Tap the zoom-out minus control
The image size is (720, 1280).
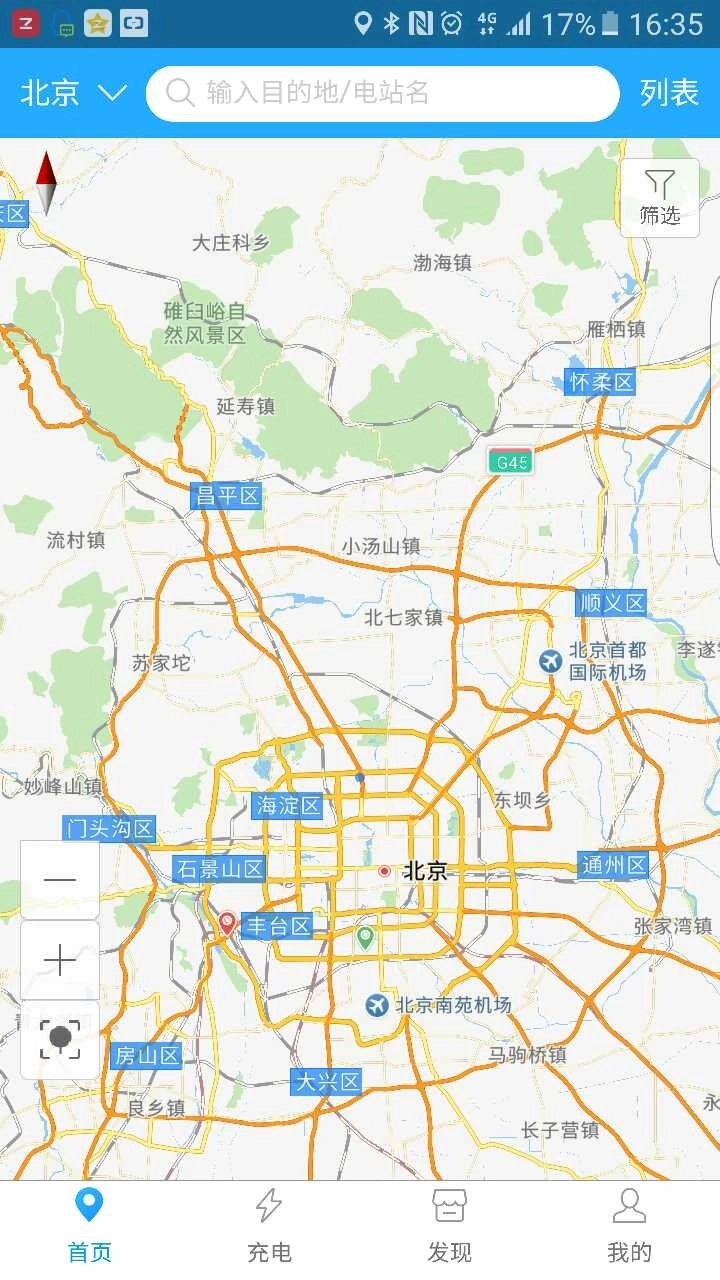click(x=60, y=878)
